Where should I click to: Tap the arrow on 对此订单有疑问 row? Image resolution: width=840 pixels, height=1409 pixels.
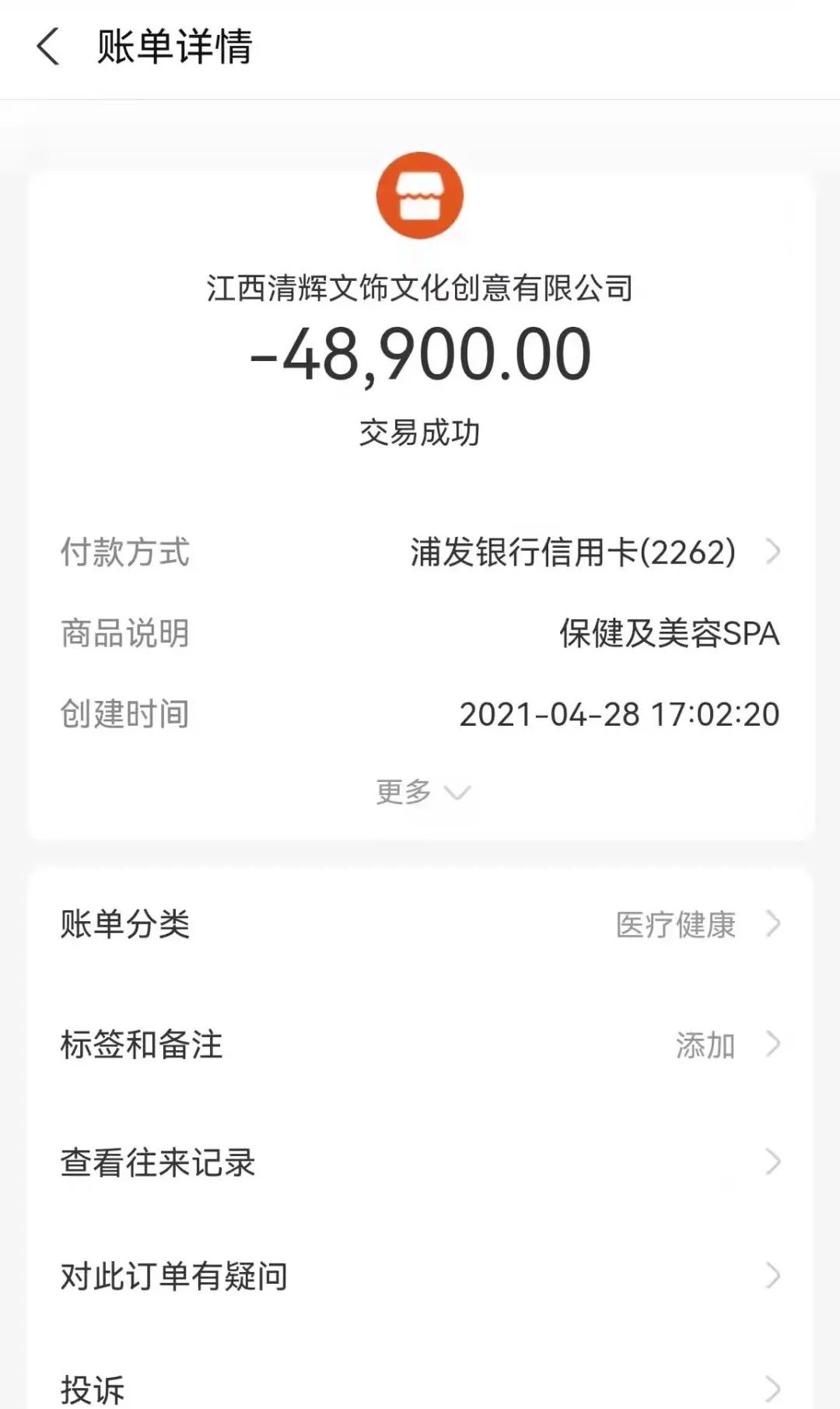(772, 1275)
